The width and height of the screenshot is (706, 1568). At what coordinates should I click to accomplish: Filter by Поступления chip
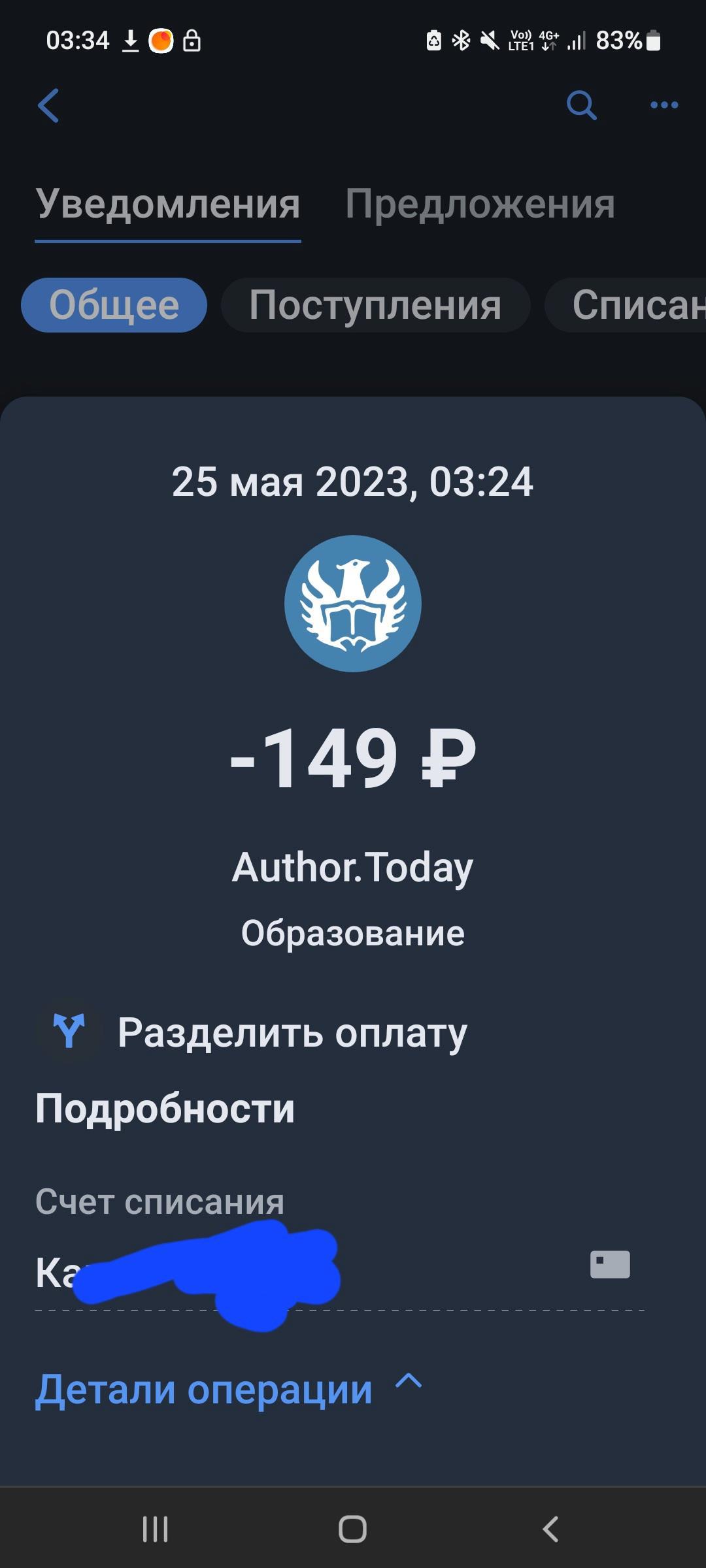(x=375, y=305)
